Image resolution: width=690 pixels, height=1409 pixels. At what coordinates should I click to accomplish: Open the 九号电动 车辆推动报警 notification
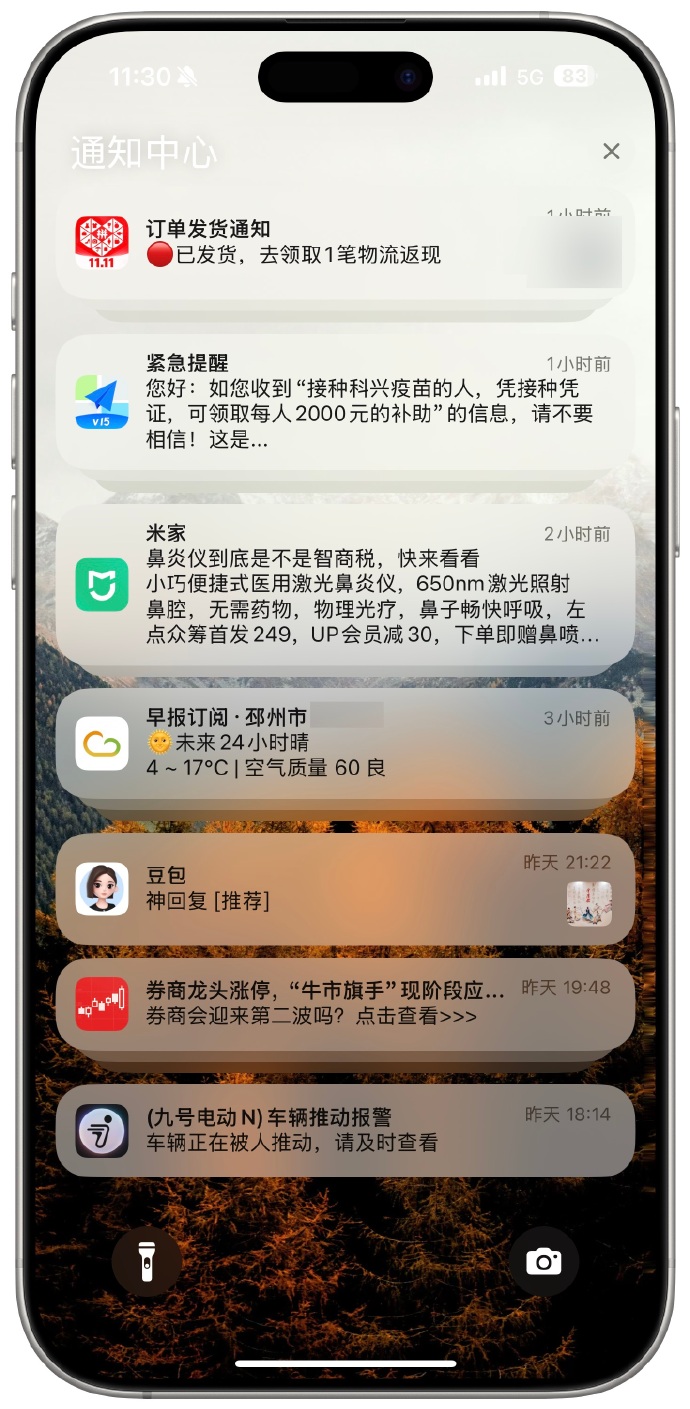345,1129
